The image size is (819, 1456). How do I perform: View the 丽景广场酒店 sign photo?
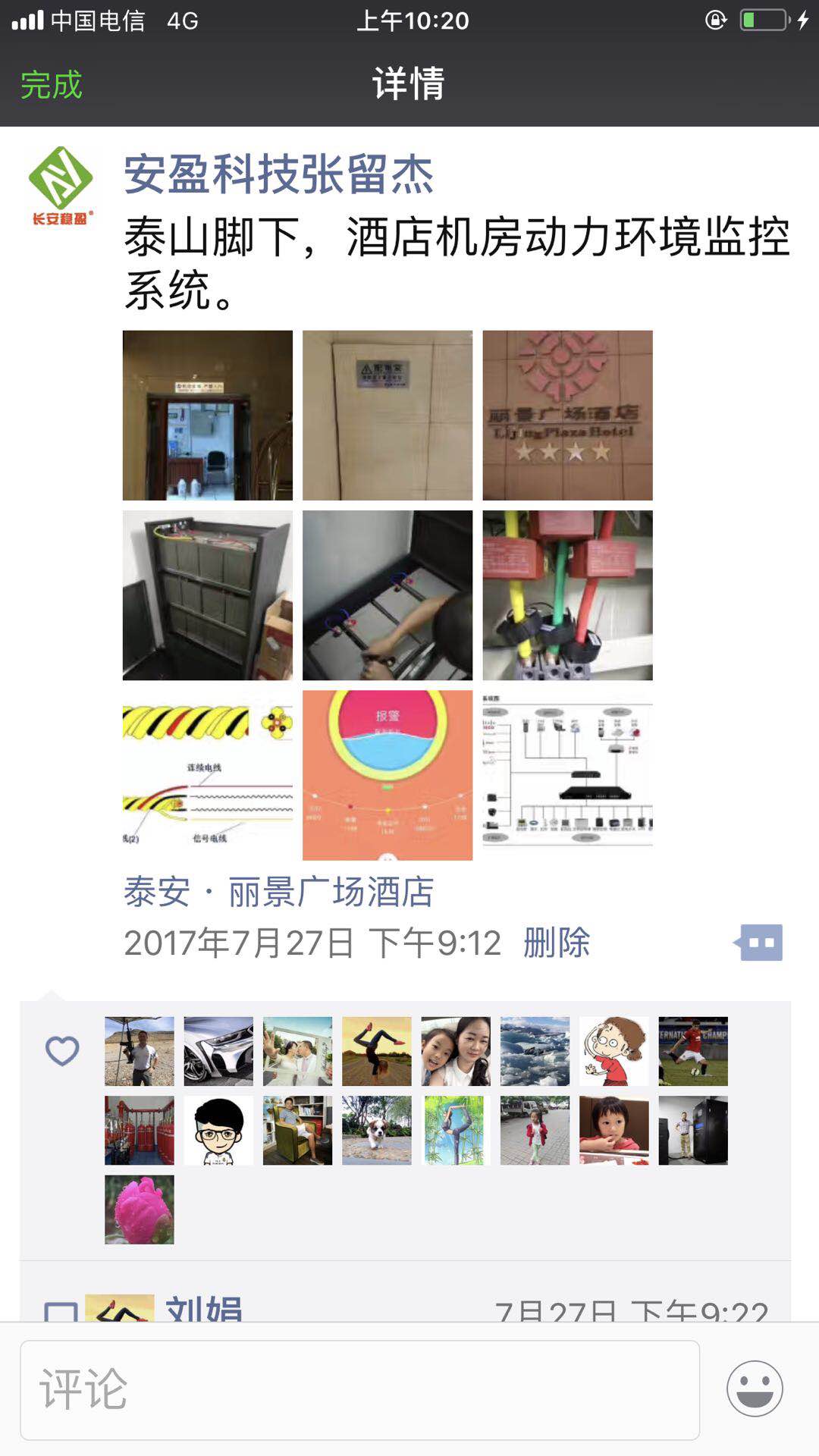coord(567,415)
